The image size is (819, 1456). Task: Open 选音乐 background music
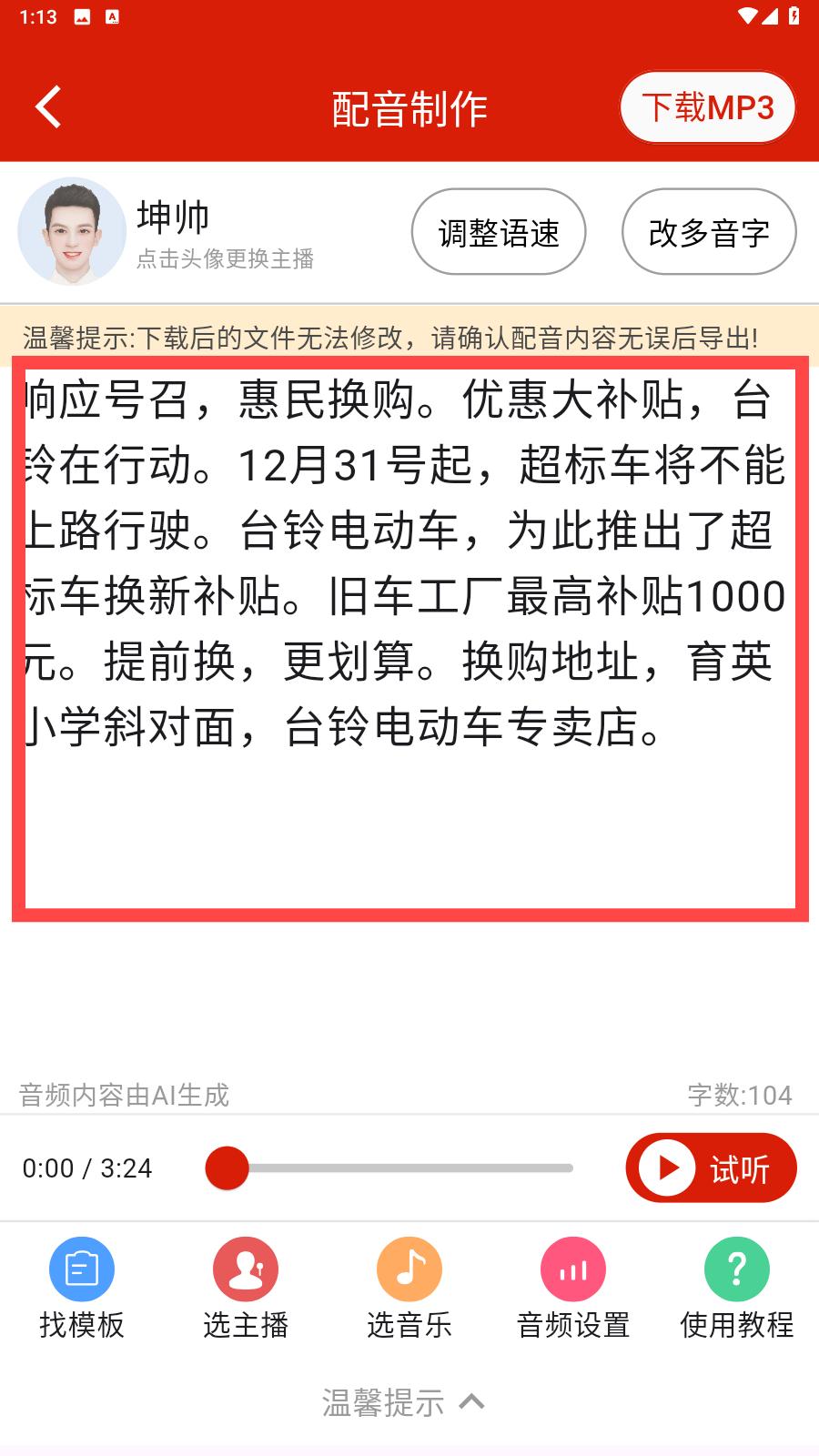pyautogui.click(x=409, y=1289)
